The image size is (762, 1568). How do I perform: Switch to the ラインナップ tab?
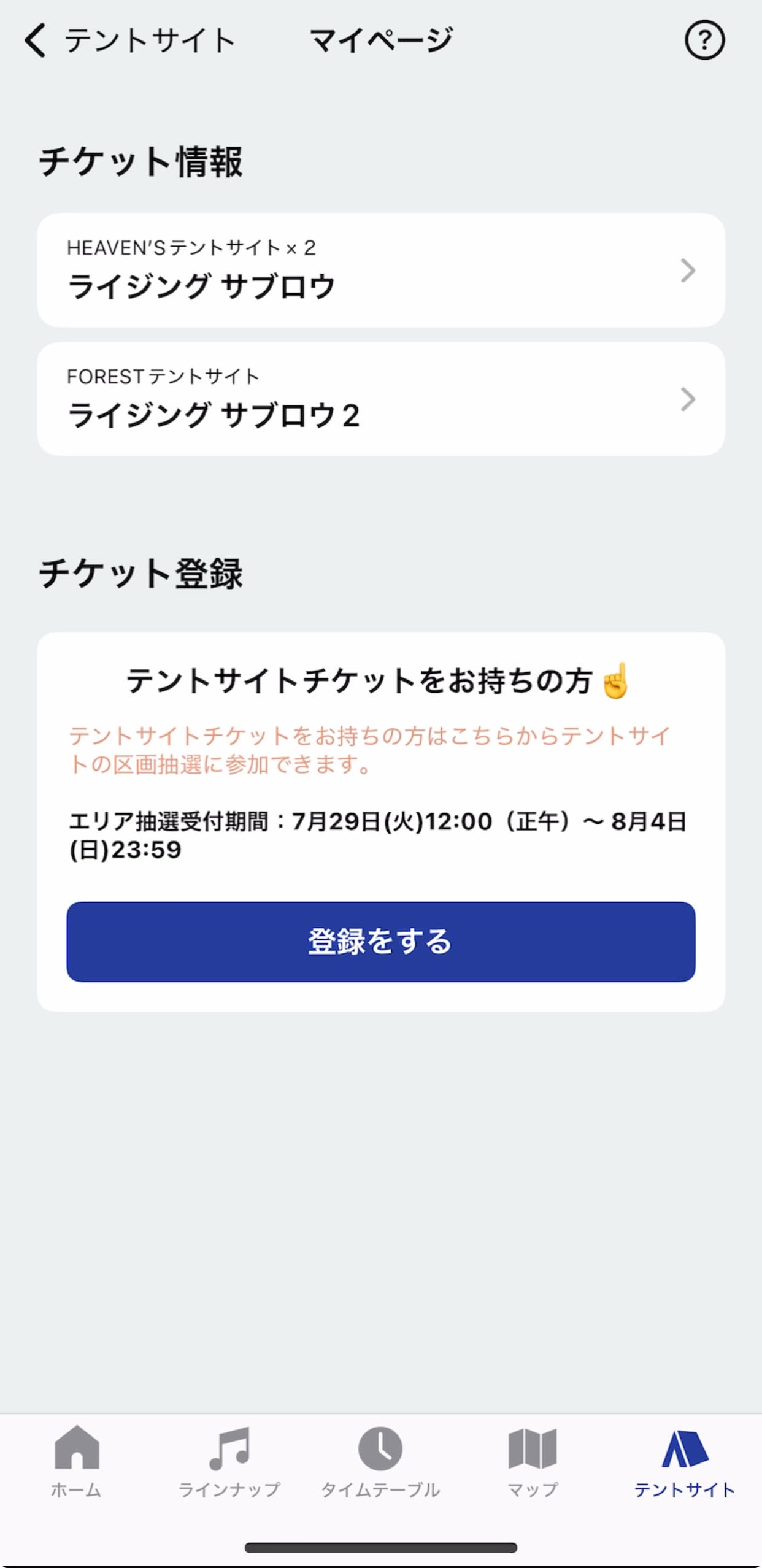[229, 1462]
